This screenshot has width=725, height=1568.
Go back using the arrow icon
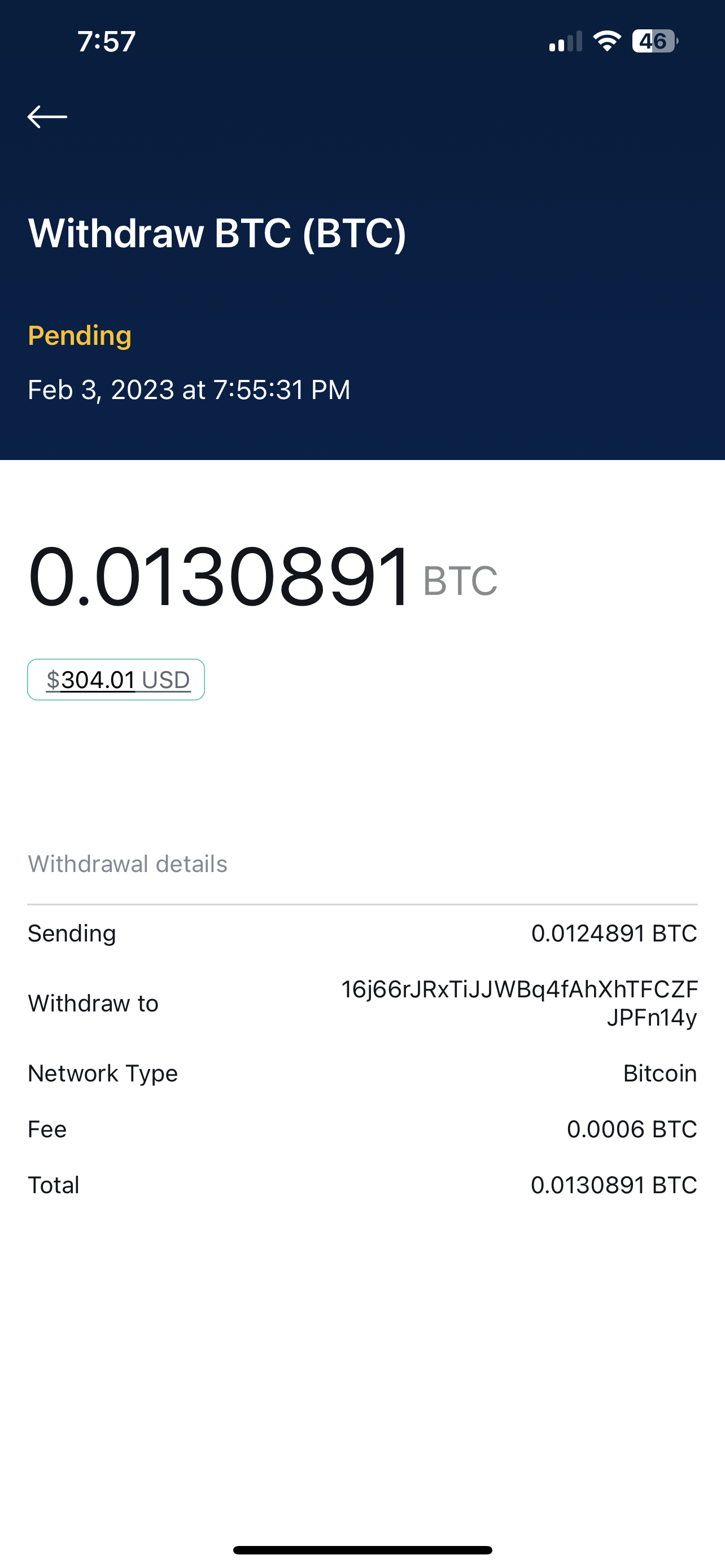point(47,116)
